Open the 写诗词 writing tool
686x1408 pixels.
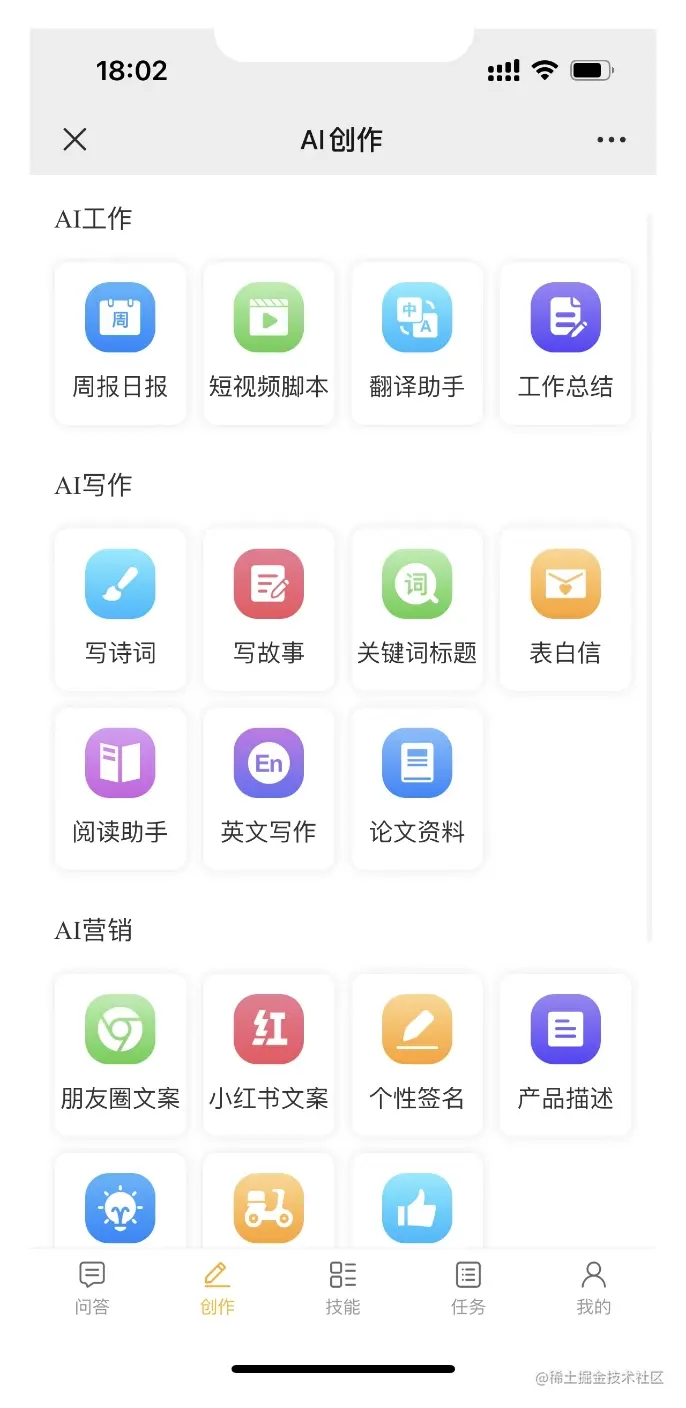pyautogui.click(x=120, y=609)
